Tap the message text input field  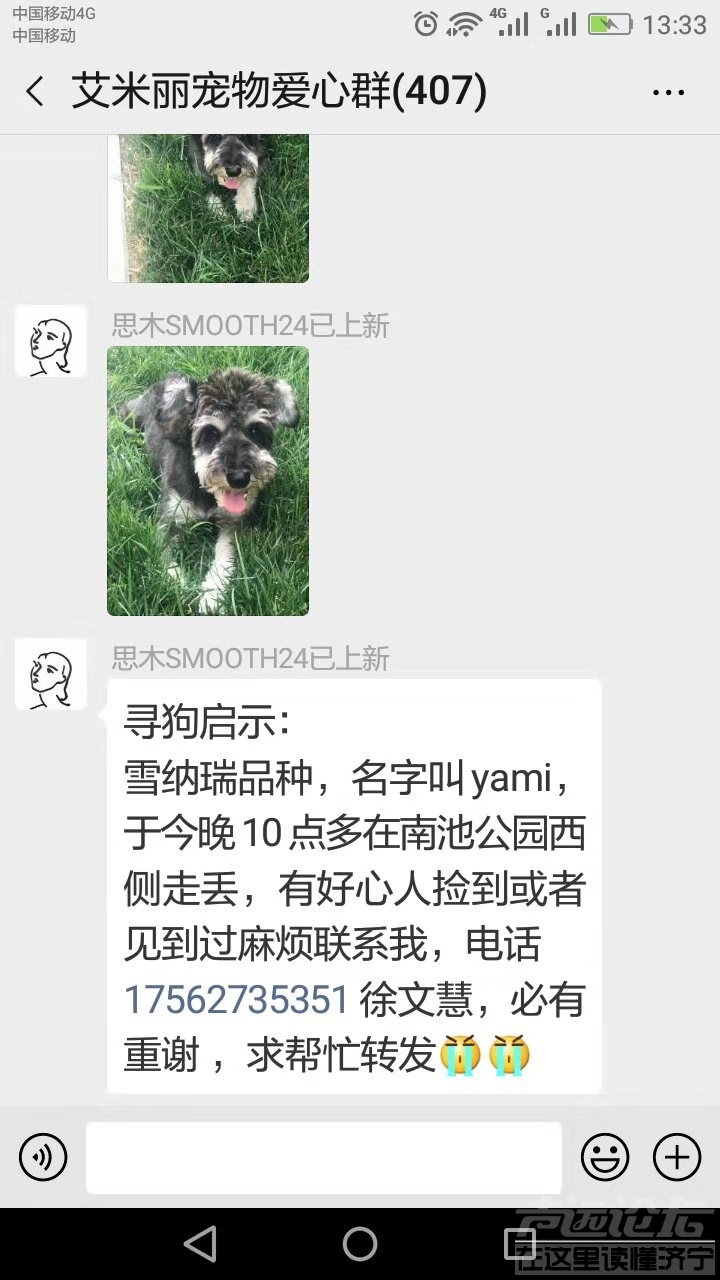pos(322,1157)
